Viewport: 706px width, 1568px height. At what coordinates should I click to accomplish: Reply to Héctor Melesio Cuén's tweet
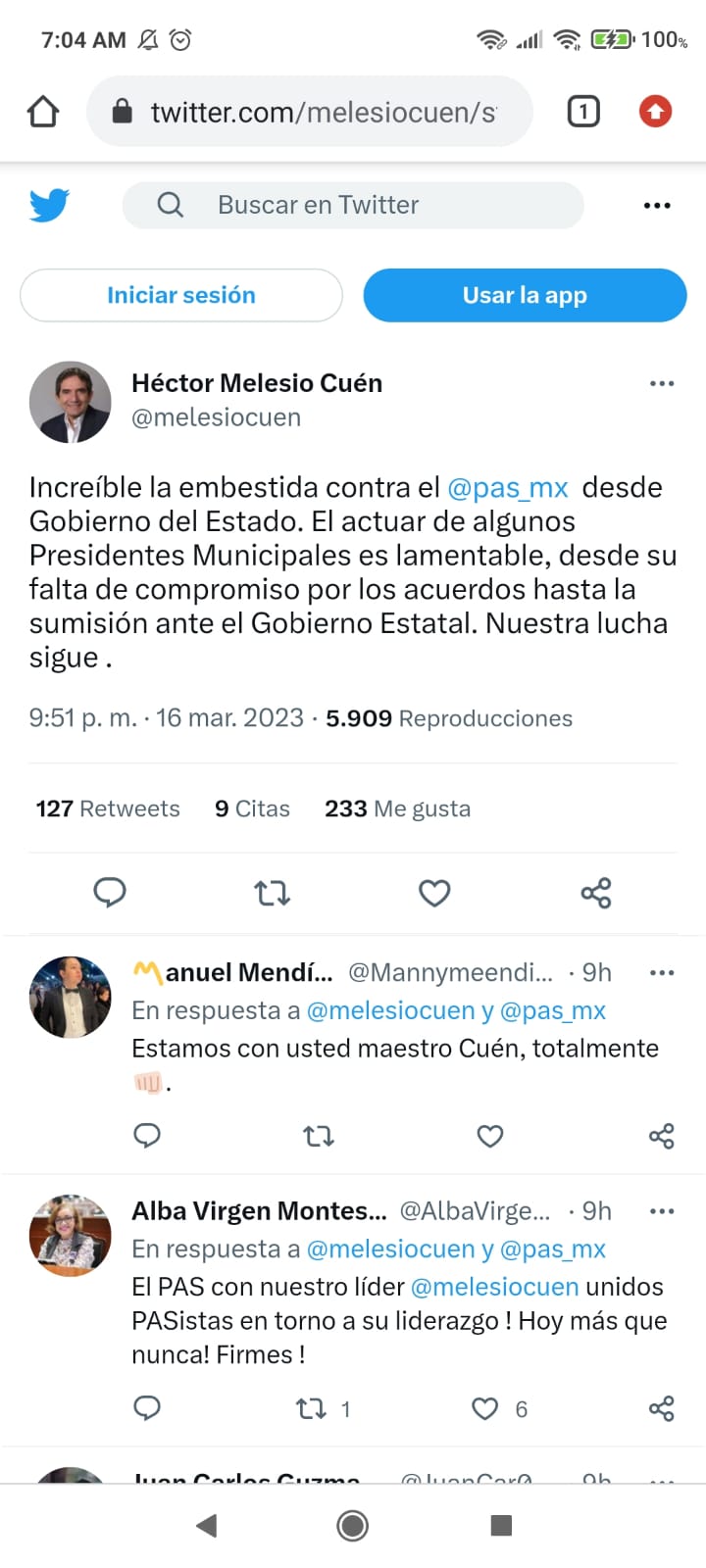109,893
